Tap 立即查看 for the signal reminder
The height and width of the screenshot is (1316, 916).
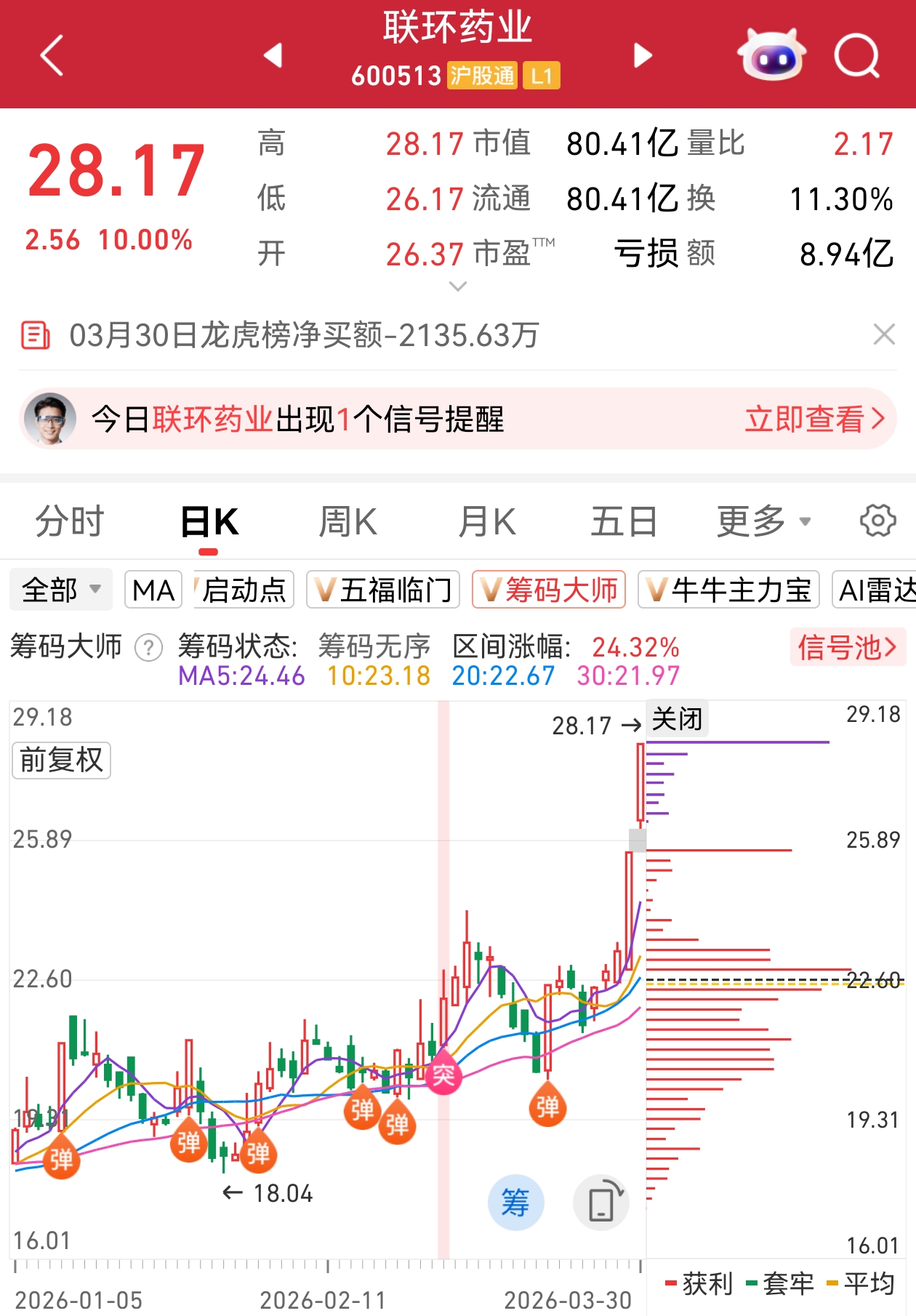(x=814, y=420)
